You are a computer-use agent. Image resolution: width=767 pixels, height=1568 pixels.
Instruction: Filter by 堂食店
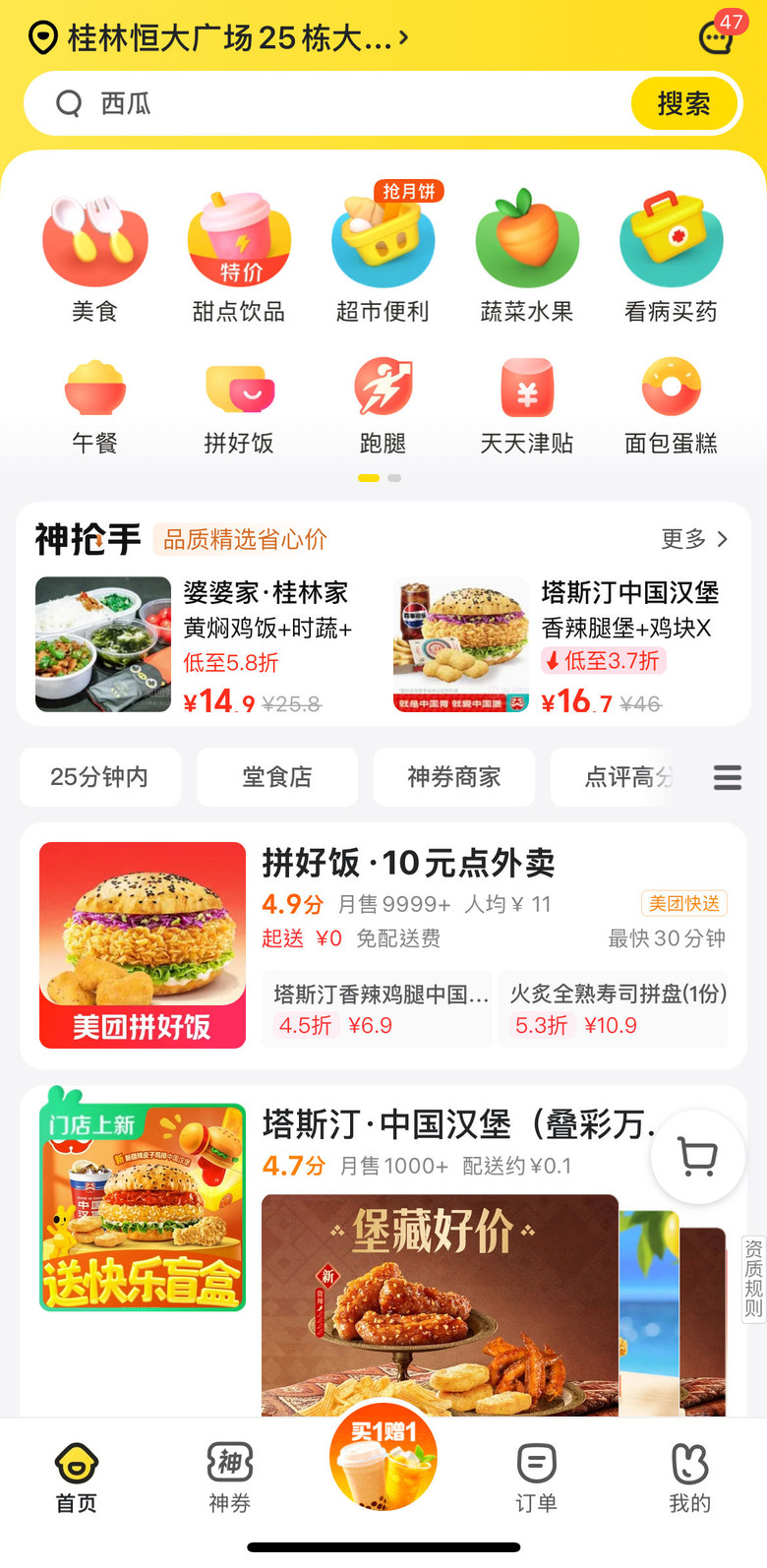276,777
